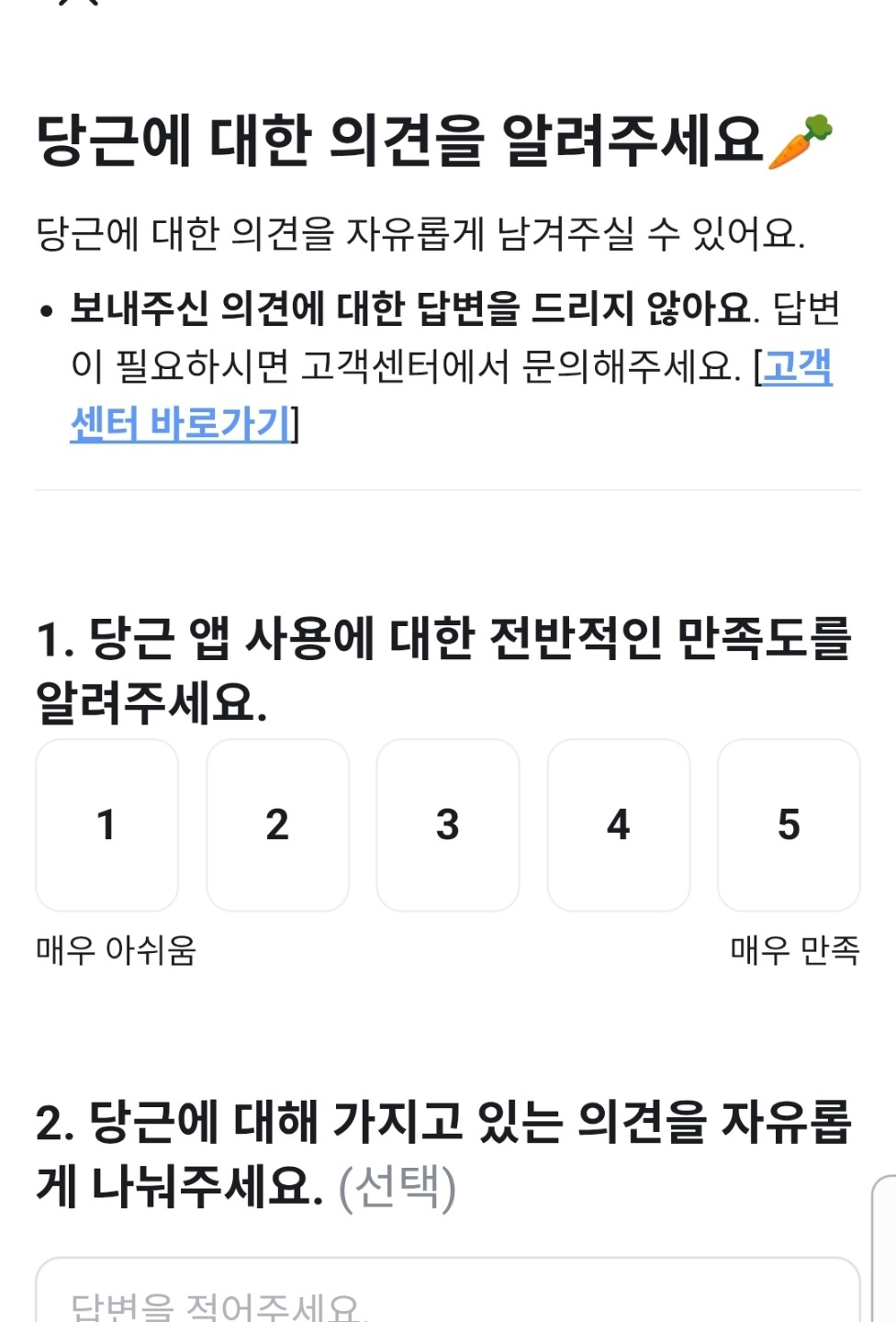The height and width of the screenshot is (1322, 896).
Task: Select satisfaction rating 1
Action: tap(106, 824)
